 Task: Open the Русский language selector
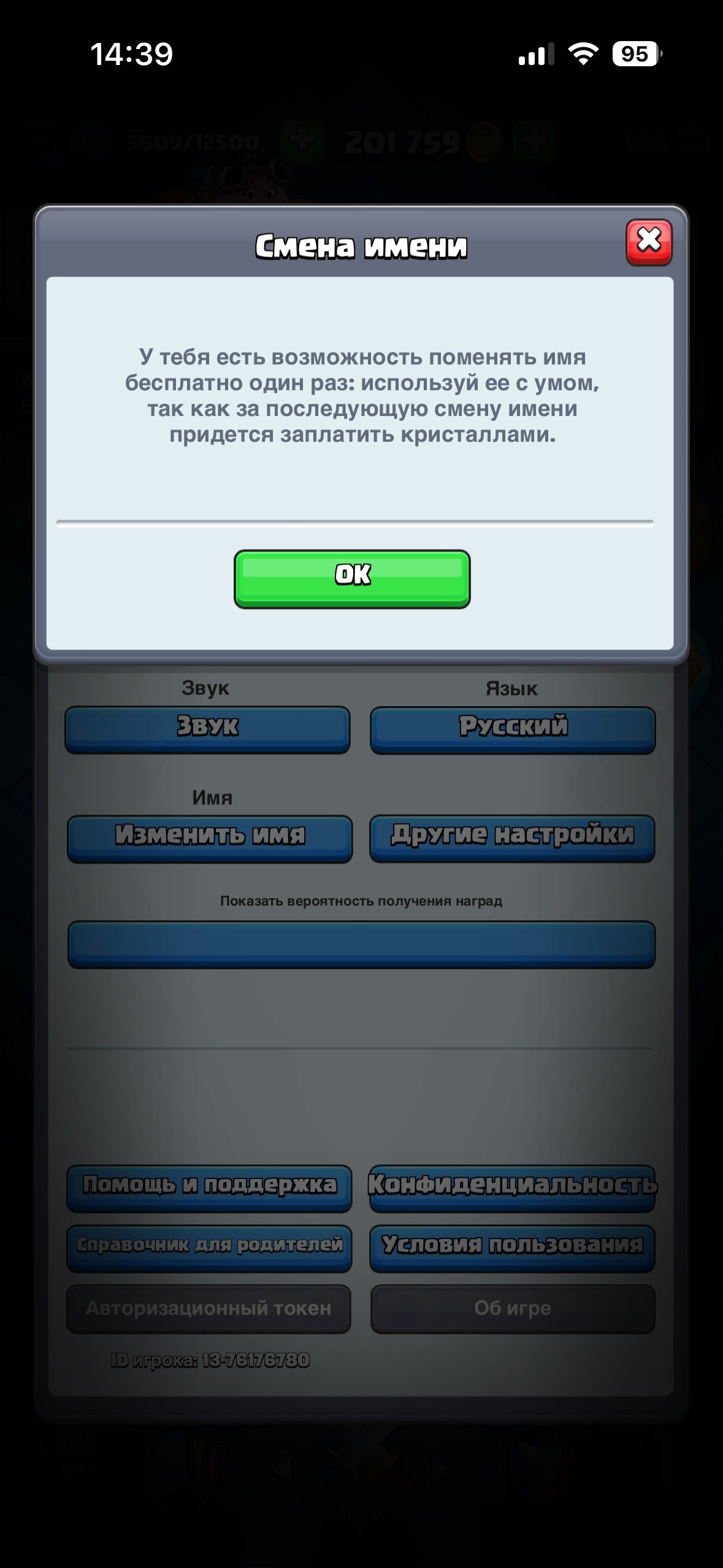513,729
